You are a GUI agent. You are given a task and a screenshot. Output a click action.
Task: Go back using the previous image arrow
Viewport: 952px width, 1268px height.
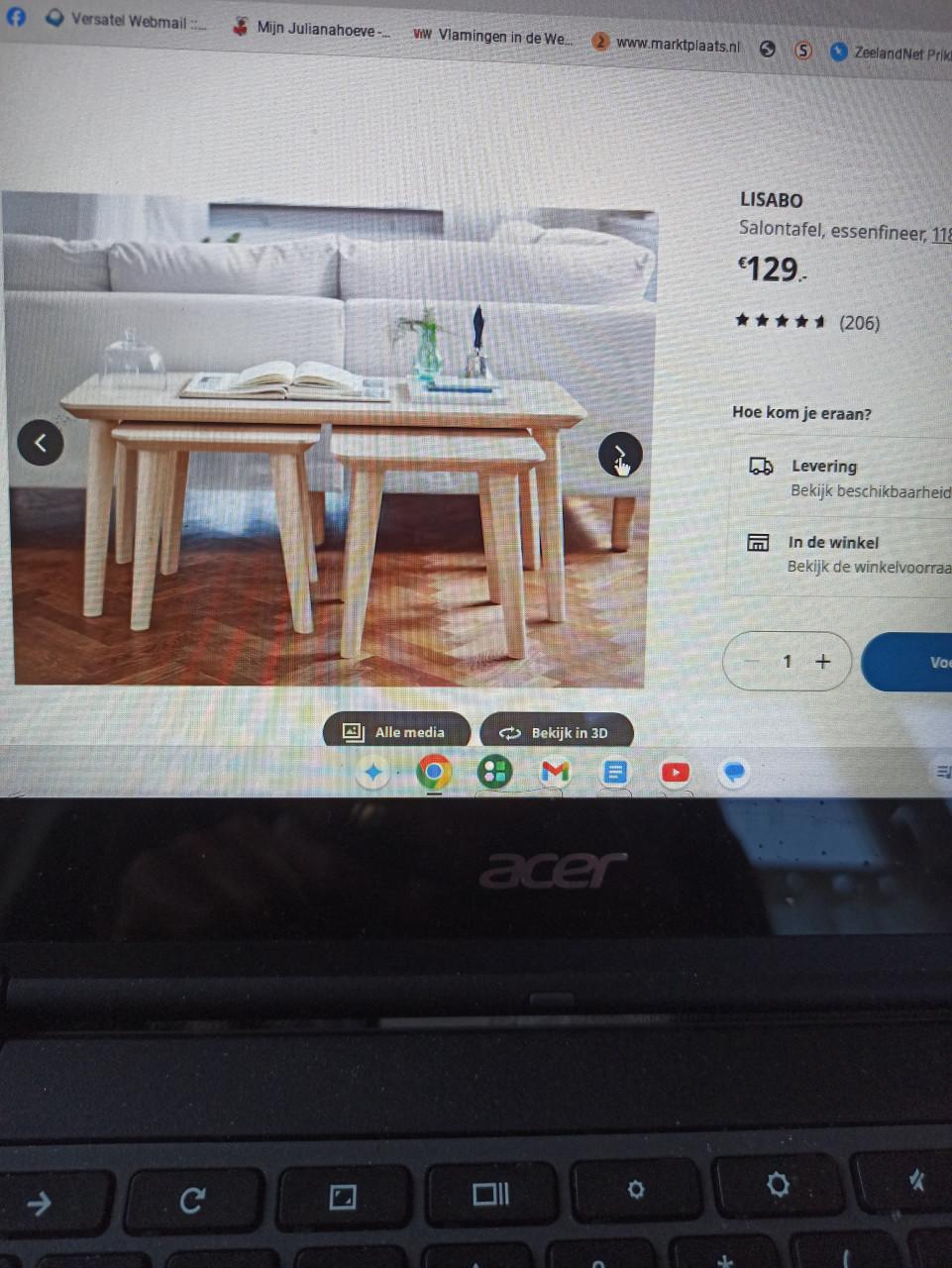point(41,443)
